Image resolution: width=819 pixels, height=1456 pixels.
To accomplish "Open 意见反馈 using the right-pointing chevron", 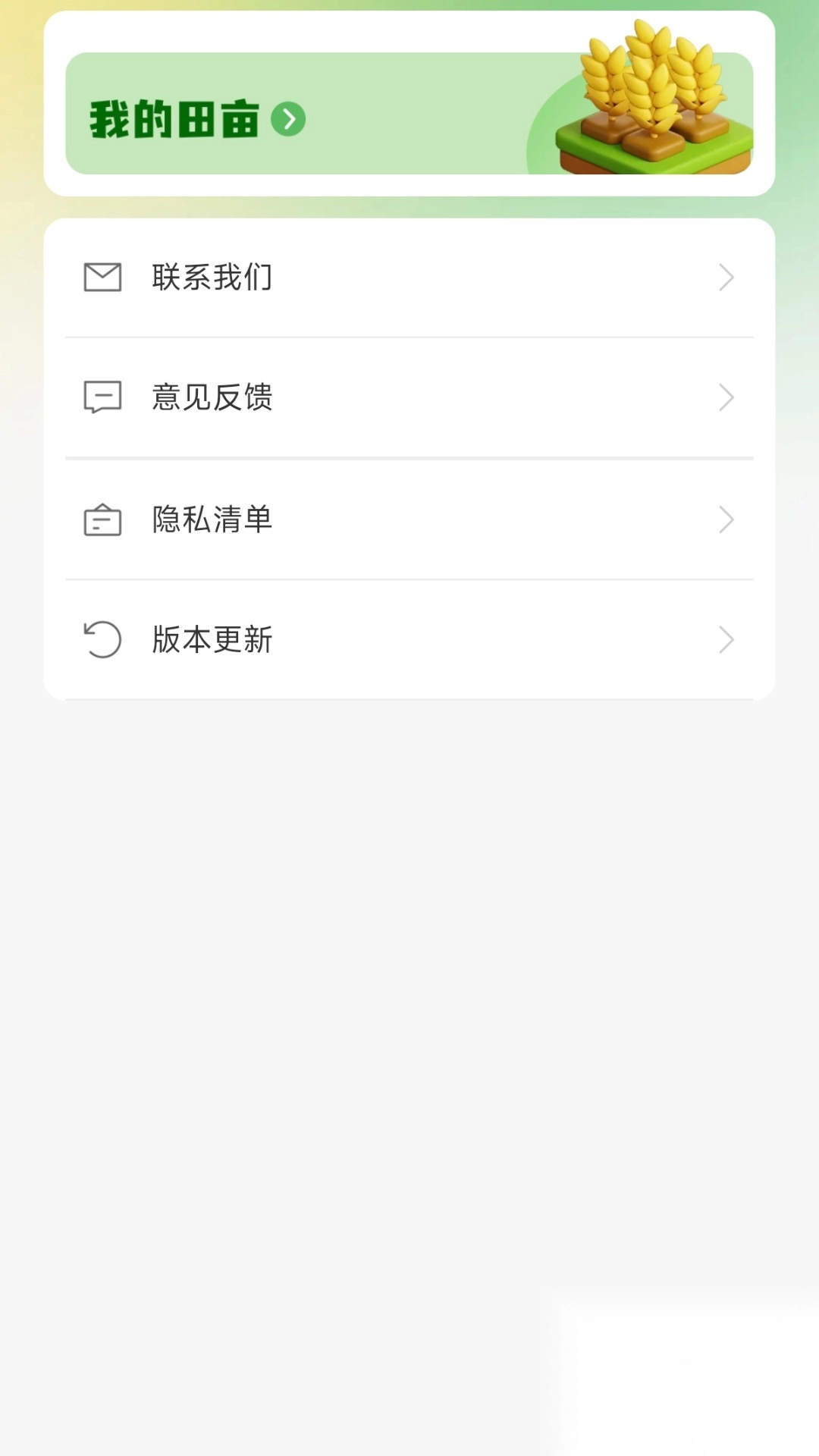I will coord(726,398).
